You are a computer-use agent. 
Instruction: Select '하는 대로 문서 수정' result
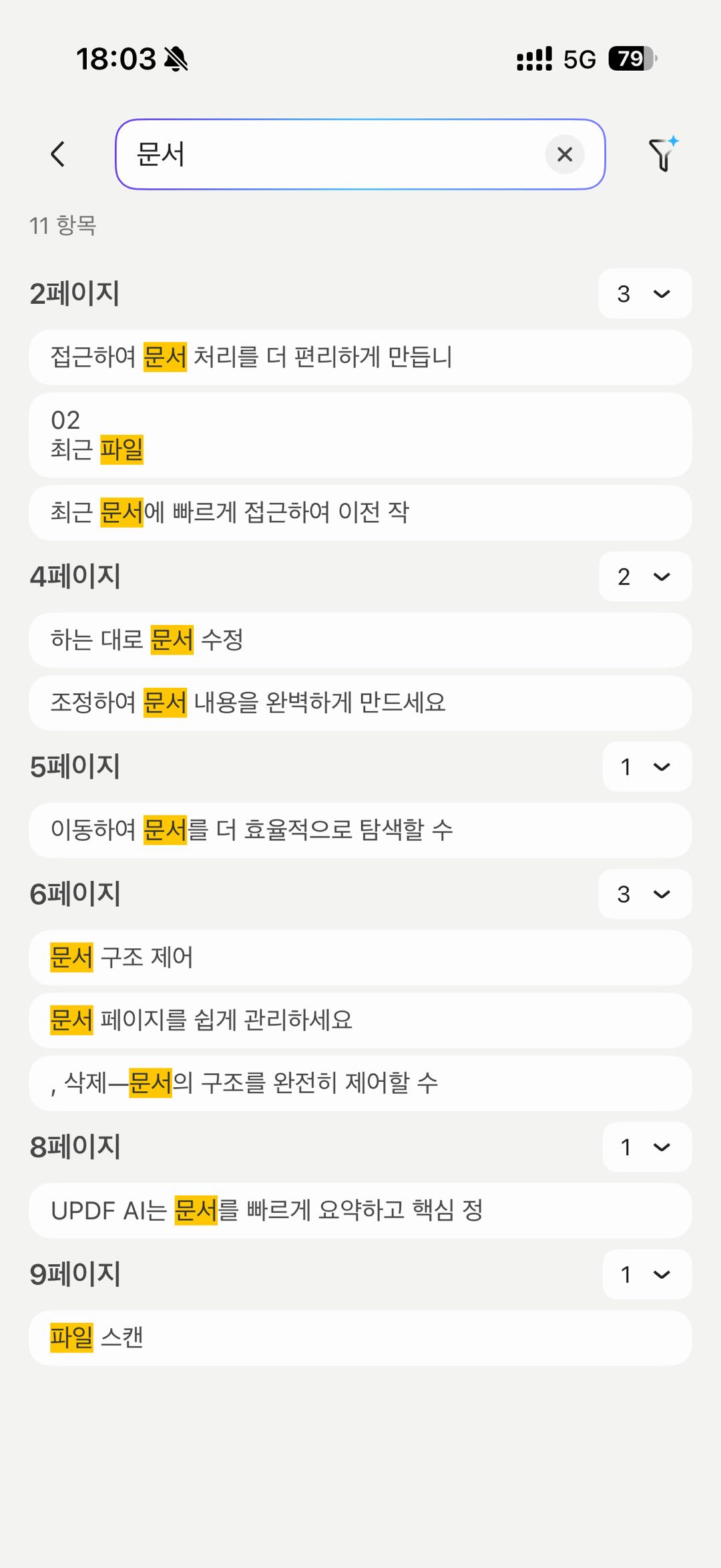point(360,639)
